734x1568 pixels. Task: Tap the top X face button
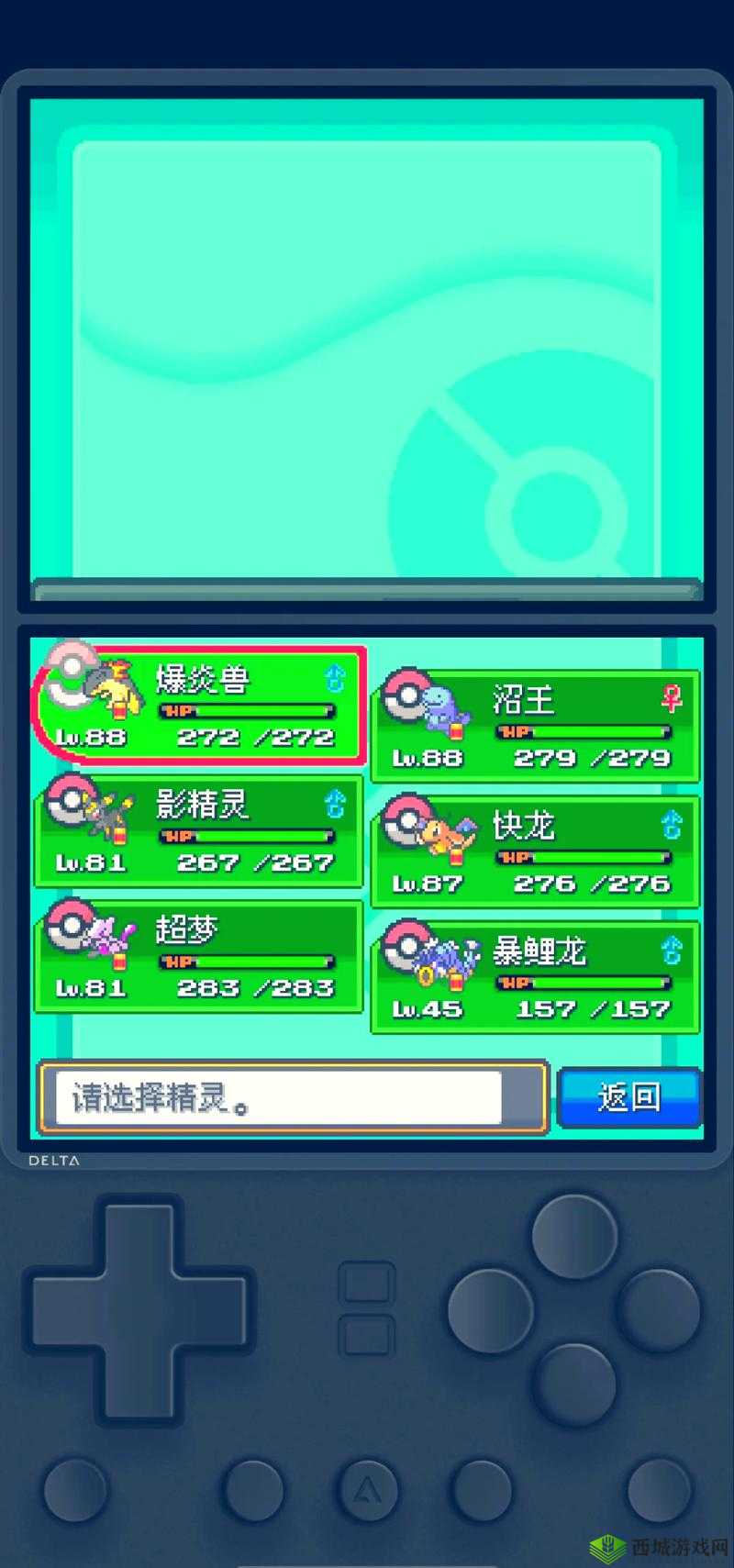[575, 1236]
